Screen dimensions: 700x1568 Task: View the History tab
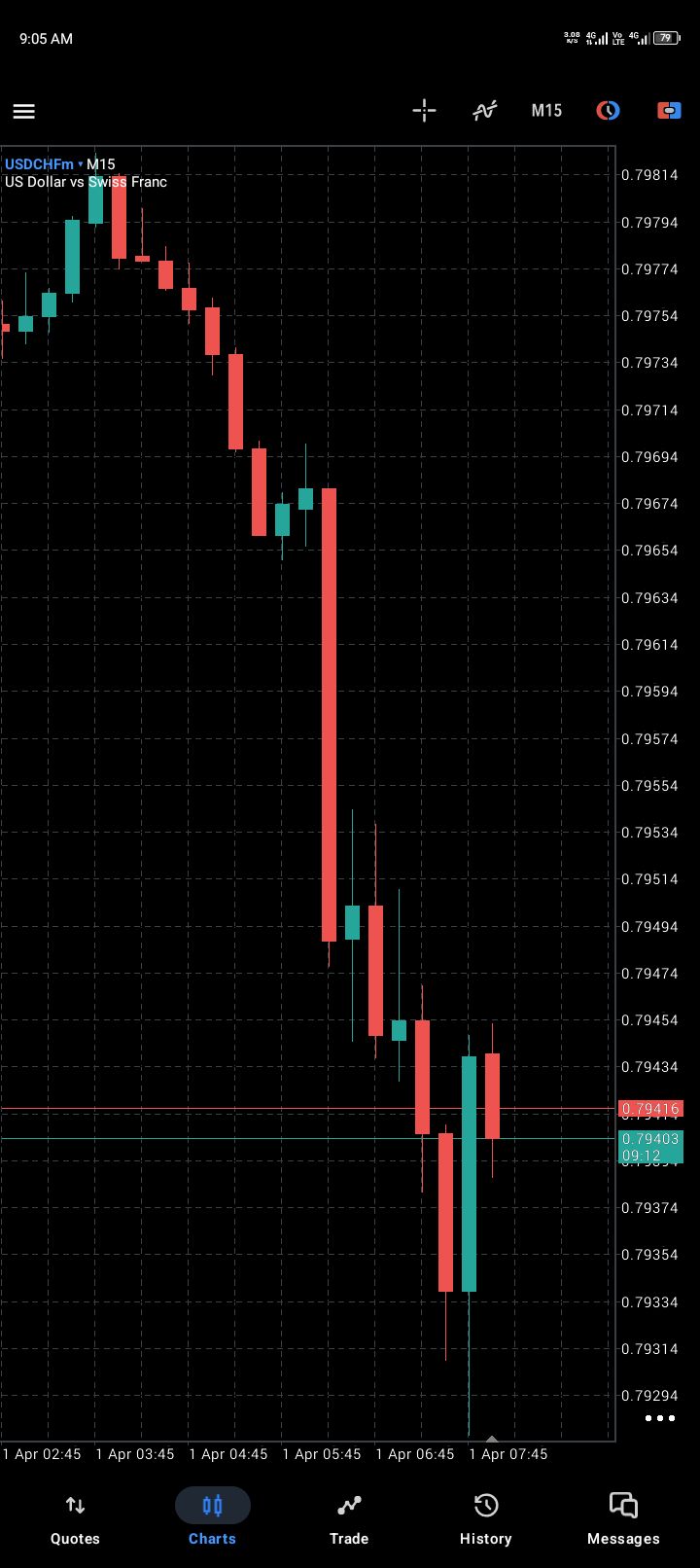tap(485, 1518)
